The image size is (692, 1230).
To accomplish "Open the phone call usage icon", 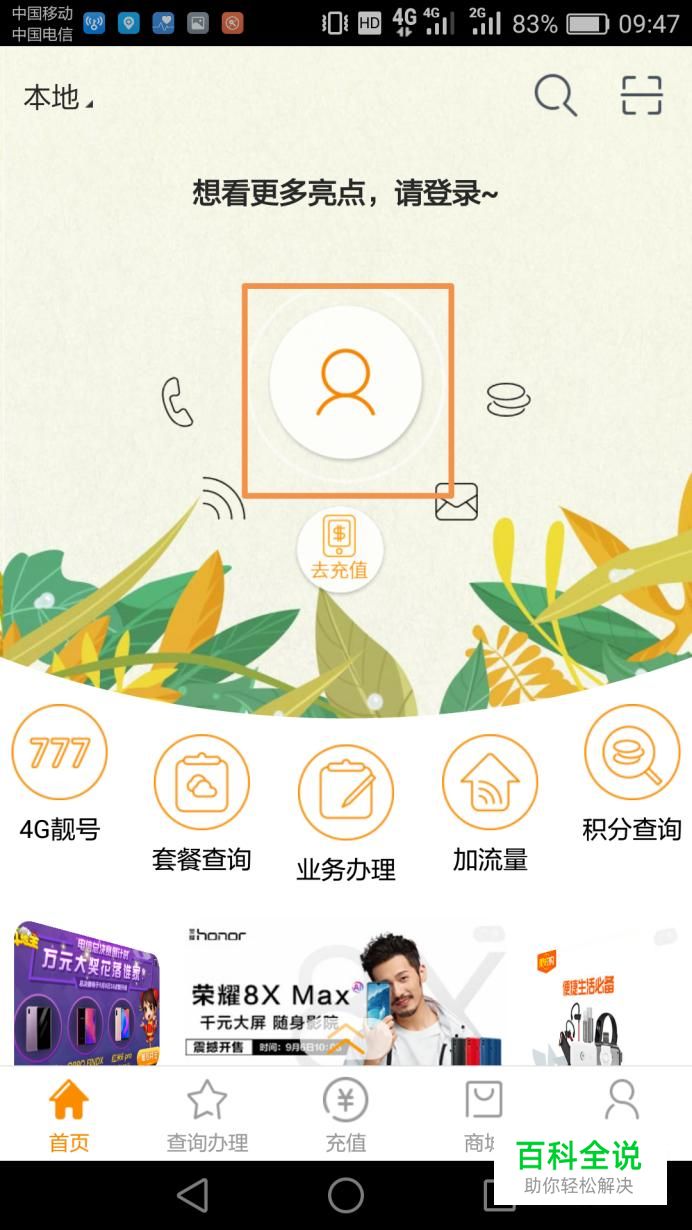I will (x=177, y=402).
